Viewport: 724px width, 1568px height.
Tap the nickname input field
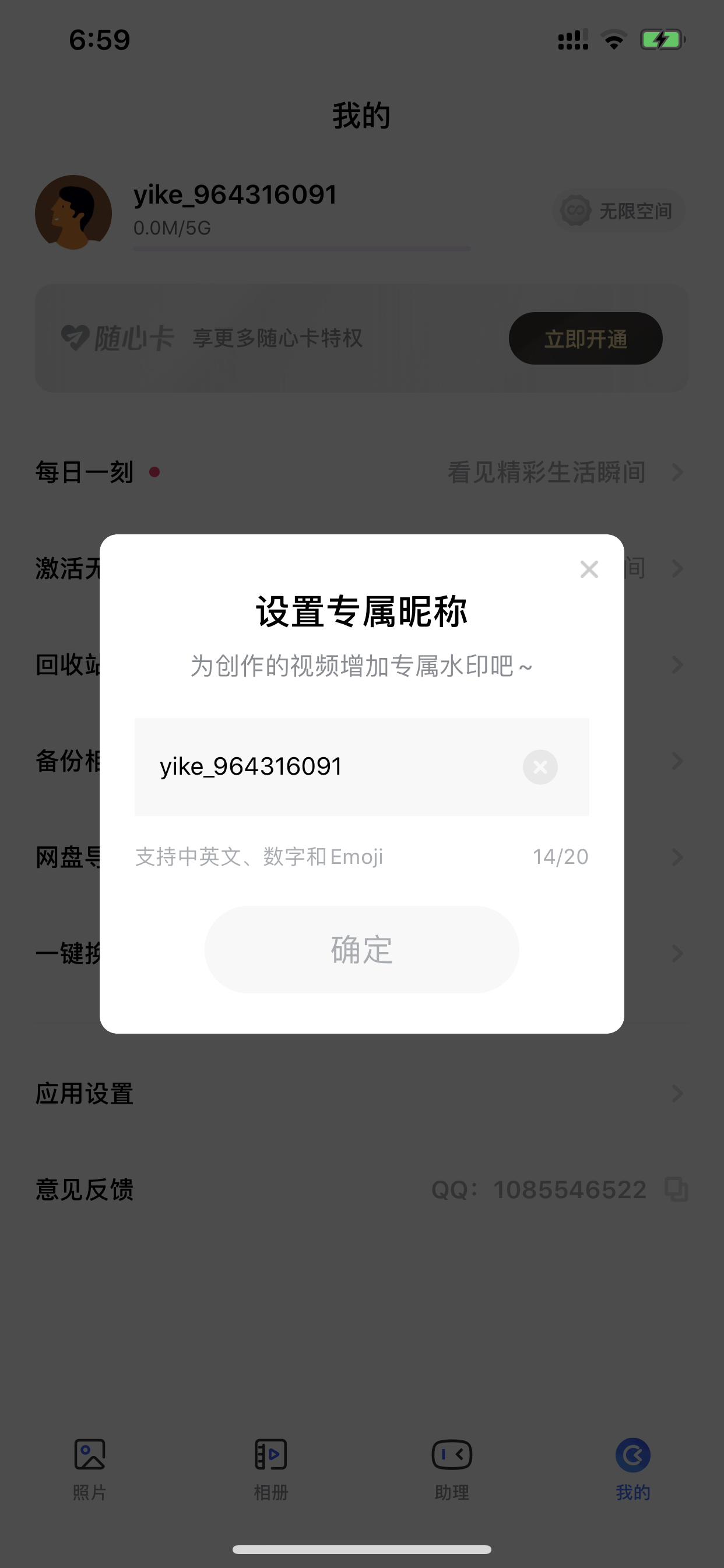pos(361,767)
